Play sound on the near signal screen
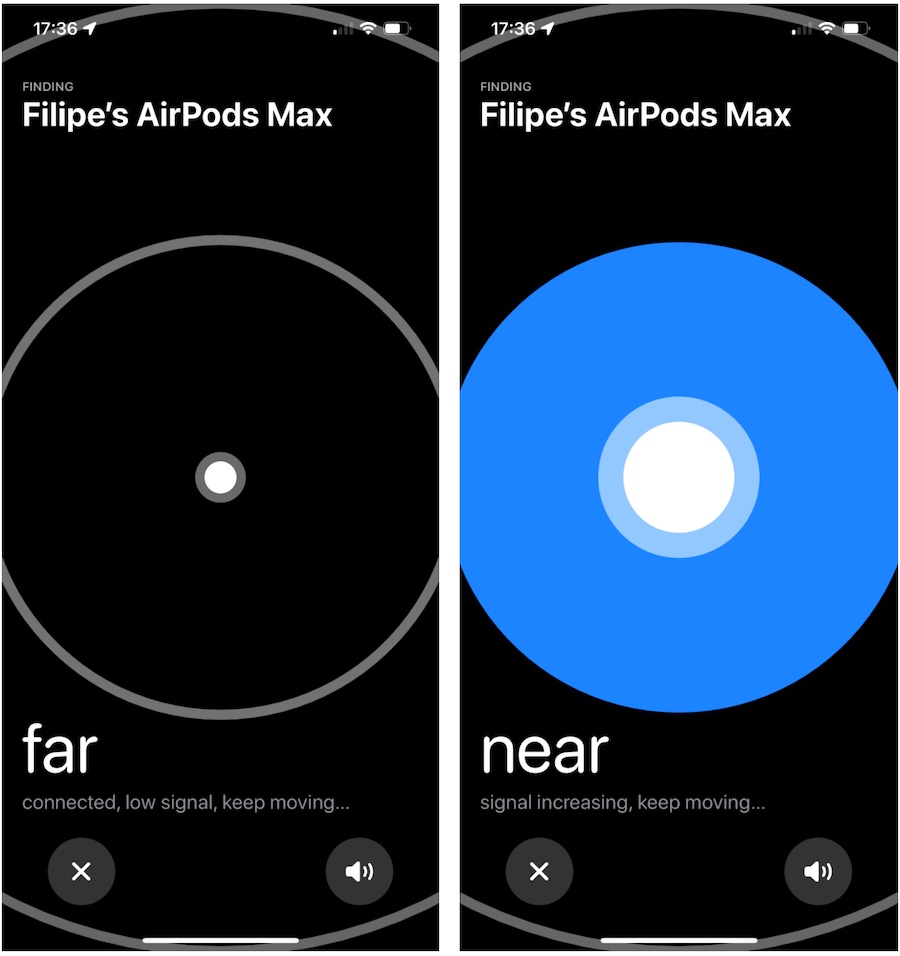 [817, 871]
